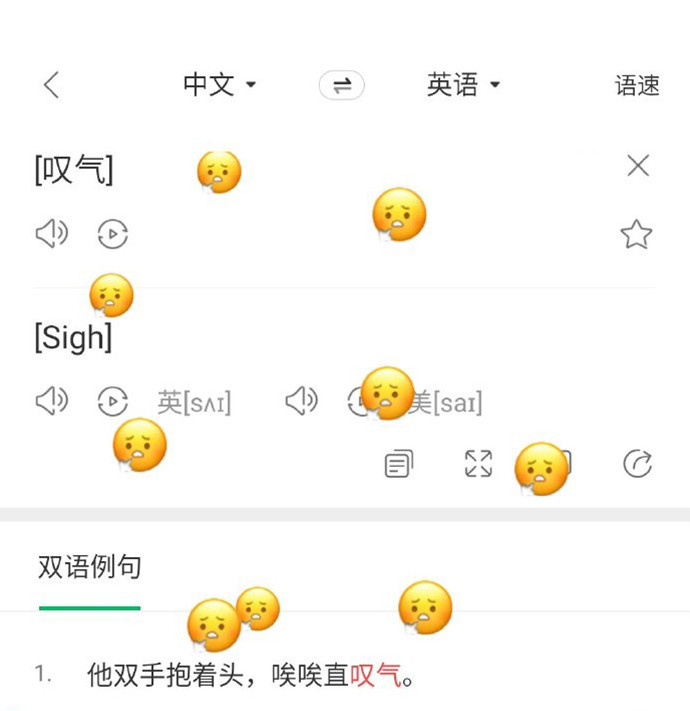The height and width of the screenshot is (711, 690).
Task: Add this translation to favorites
Action: (x=636, y=234)
